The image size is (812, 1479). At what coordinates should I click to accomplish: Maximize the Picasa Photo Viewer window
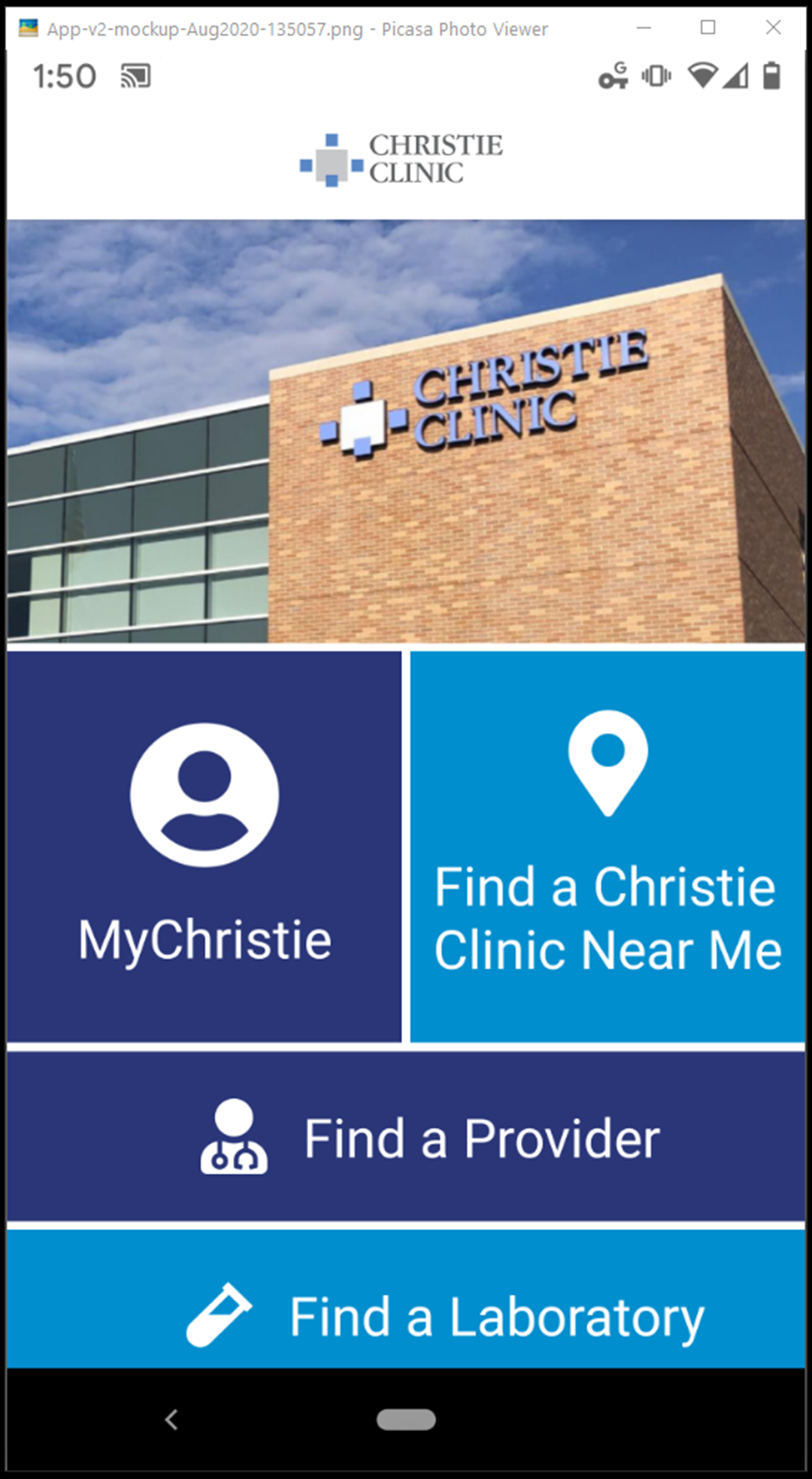[707, 28]
